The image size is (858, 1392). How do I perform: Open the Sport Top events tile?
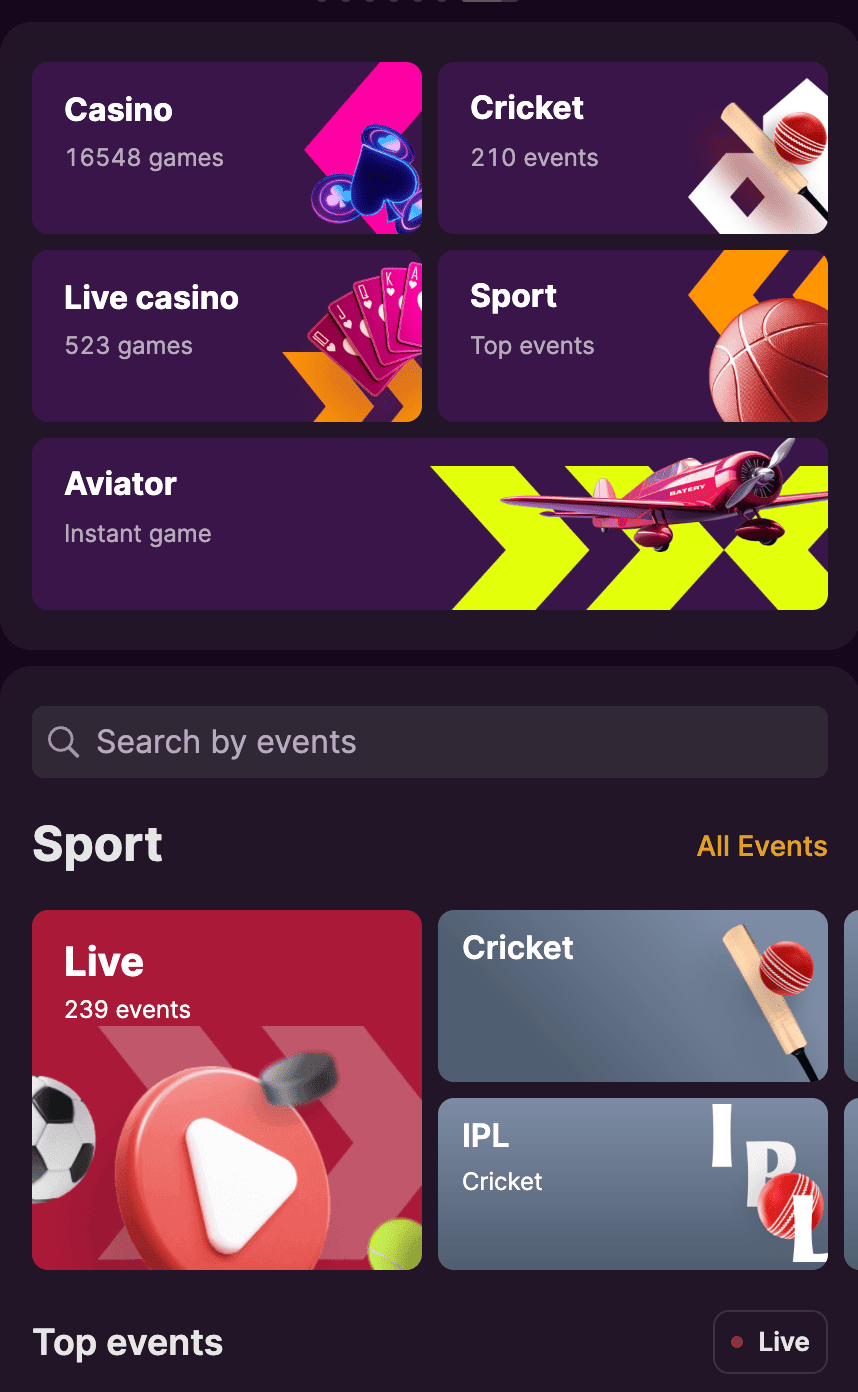click(632, 336)
